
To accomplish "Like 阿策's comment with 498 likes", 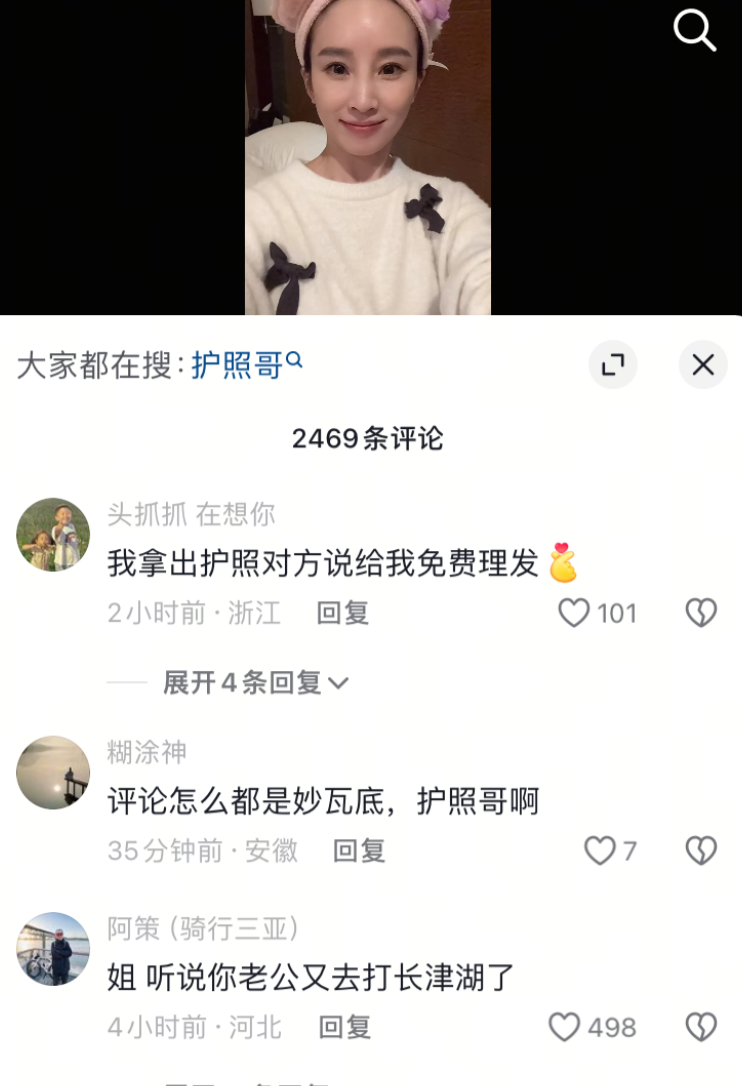I will pos(566,1027).
